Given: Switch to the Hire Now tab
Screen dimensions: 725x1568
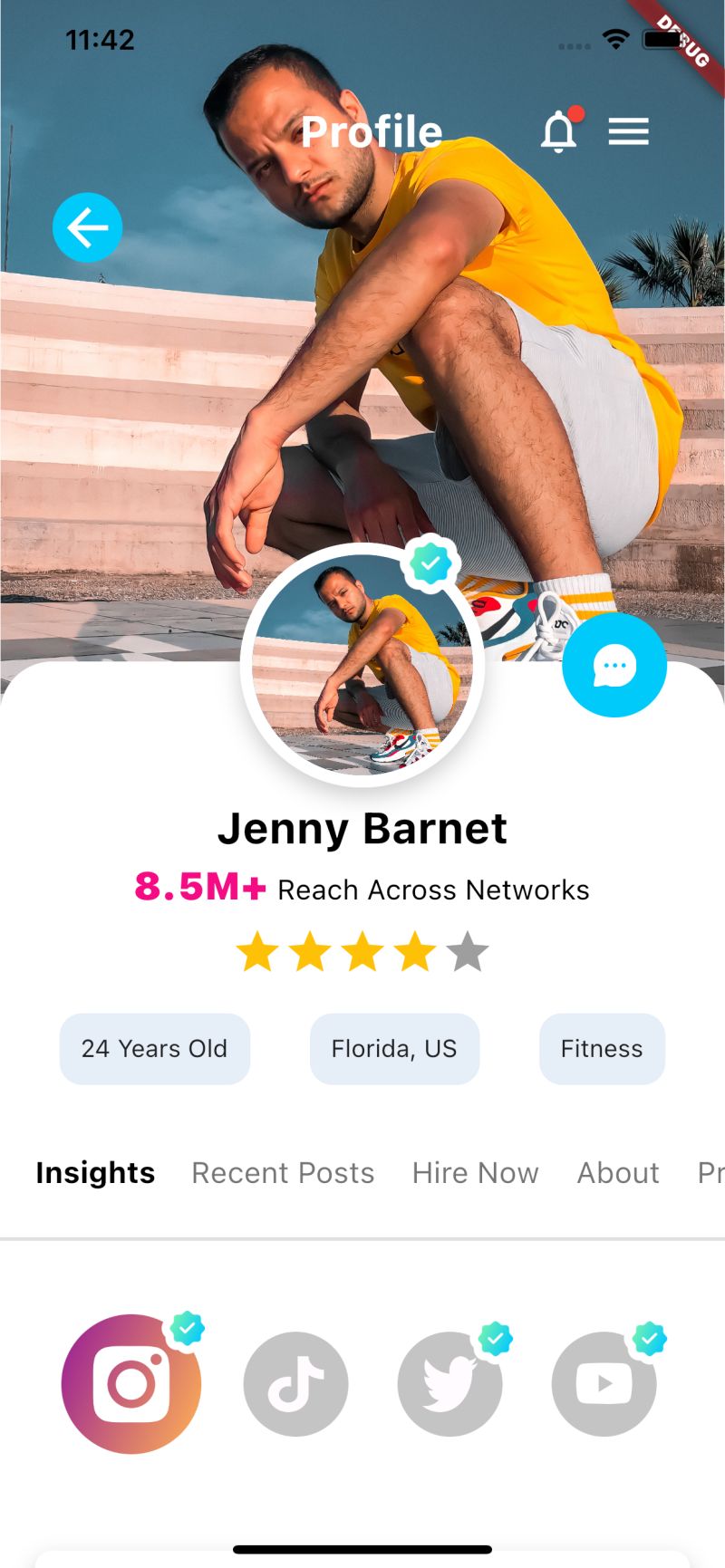Looking at the screenshot, I should [476, 1173].
